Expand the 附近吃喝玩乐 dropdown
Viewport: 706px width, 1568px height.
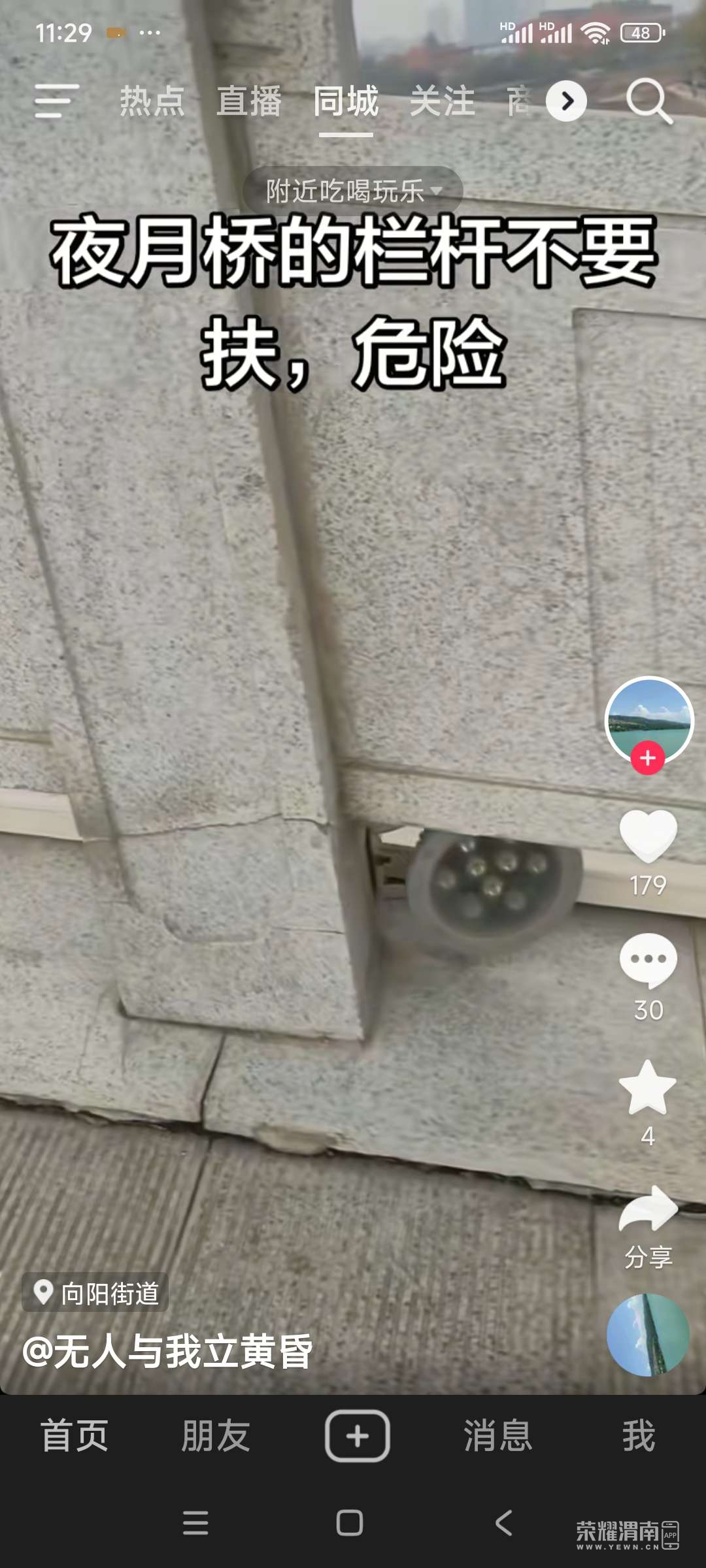point(353,191)
